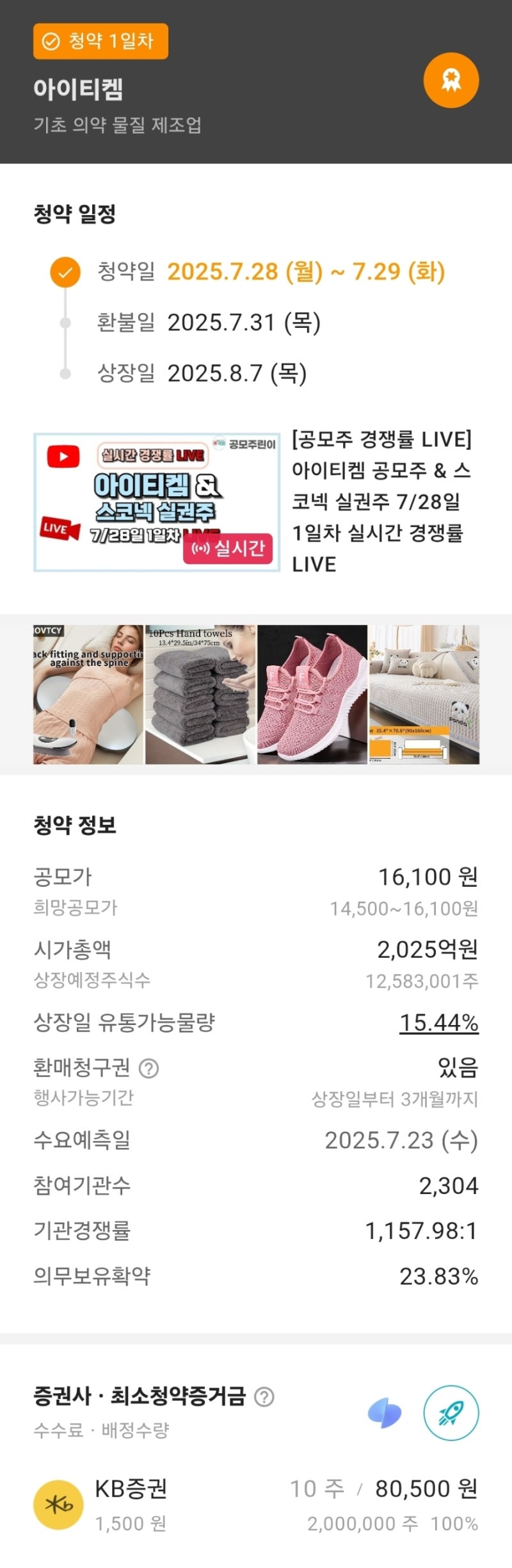Open the back support cushion ad
Viewport: 512px width, 1568px height.
tap(88, 694)
